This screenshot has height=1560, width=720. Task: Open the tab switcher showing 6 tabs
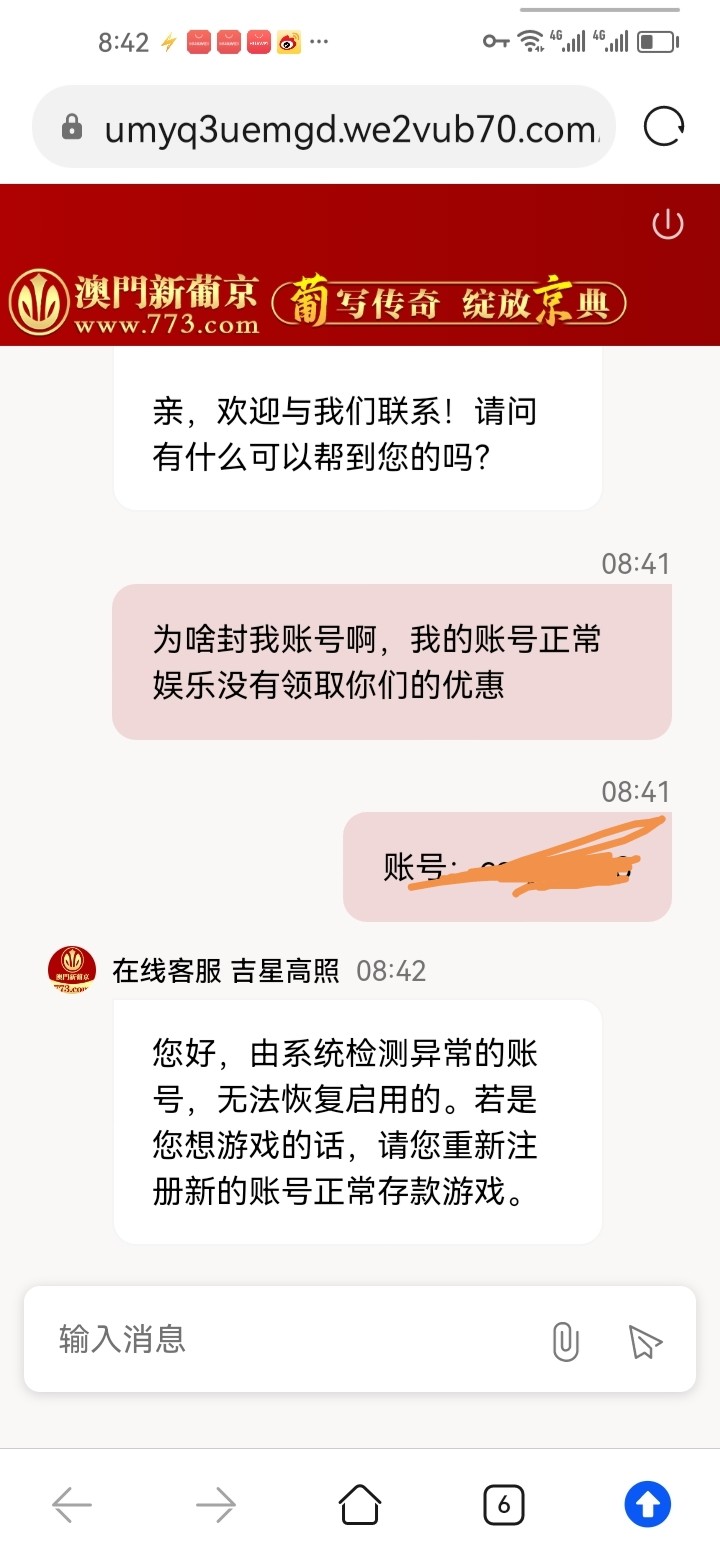click(x=504, y=1503)
